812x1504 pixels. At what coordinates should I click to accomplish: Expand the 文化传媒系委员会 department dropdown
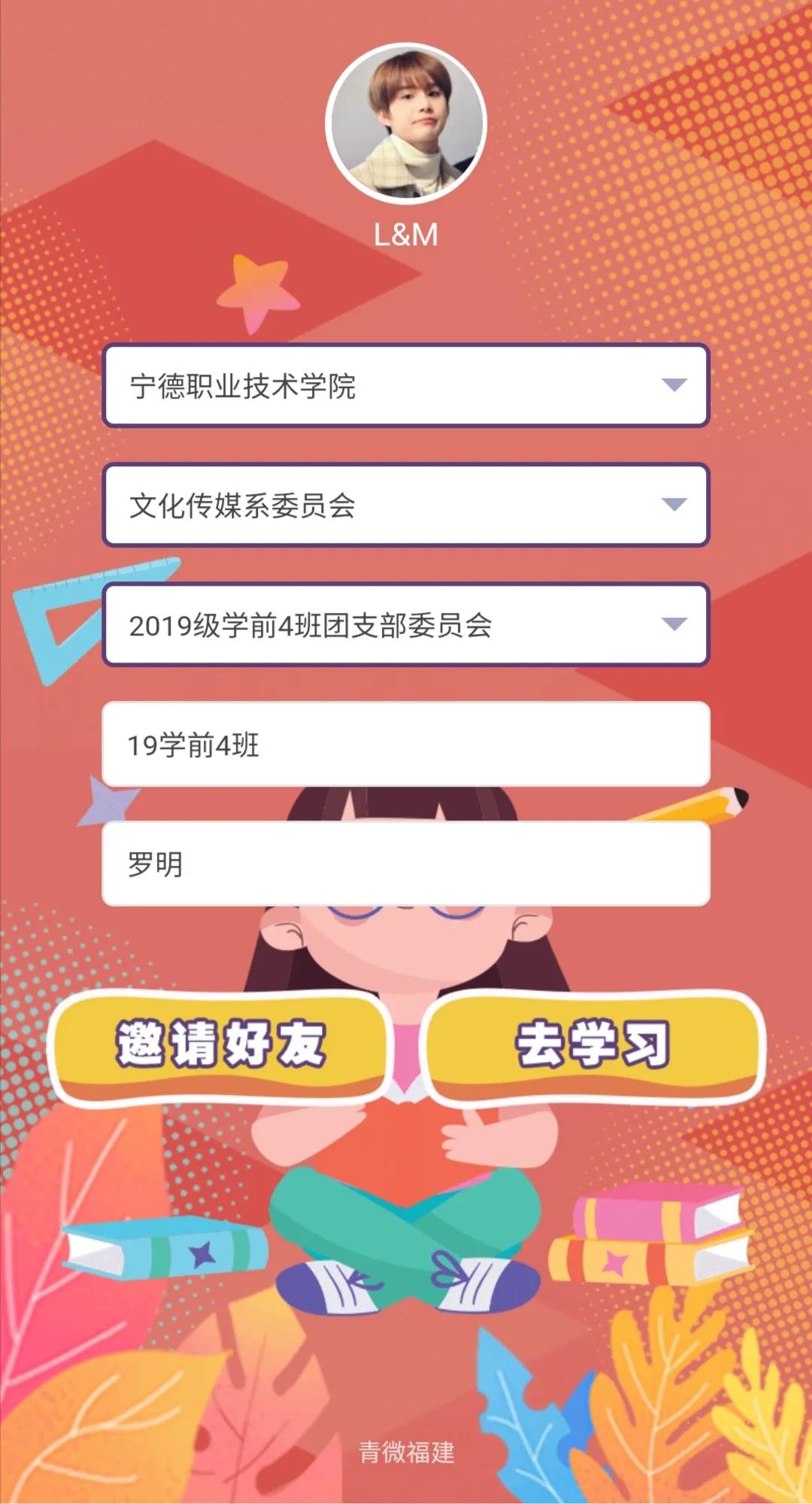pos(406,505)
